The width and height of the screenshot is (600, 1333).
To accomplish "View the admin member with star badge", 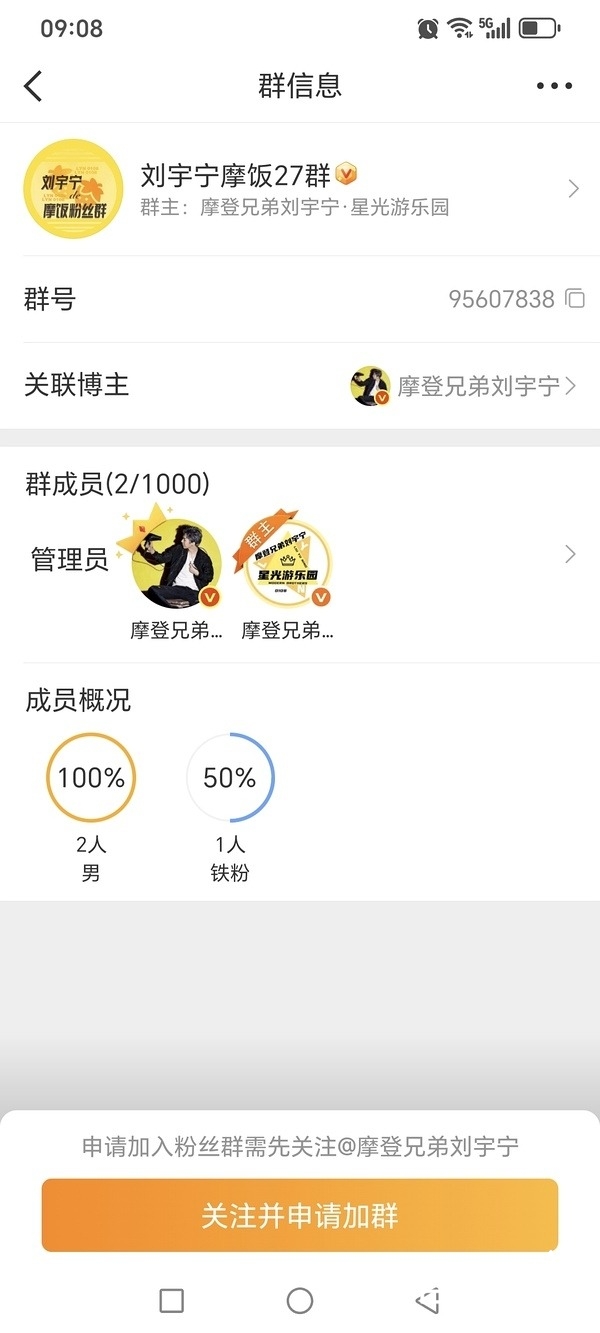I will (176, 565).
